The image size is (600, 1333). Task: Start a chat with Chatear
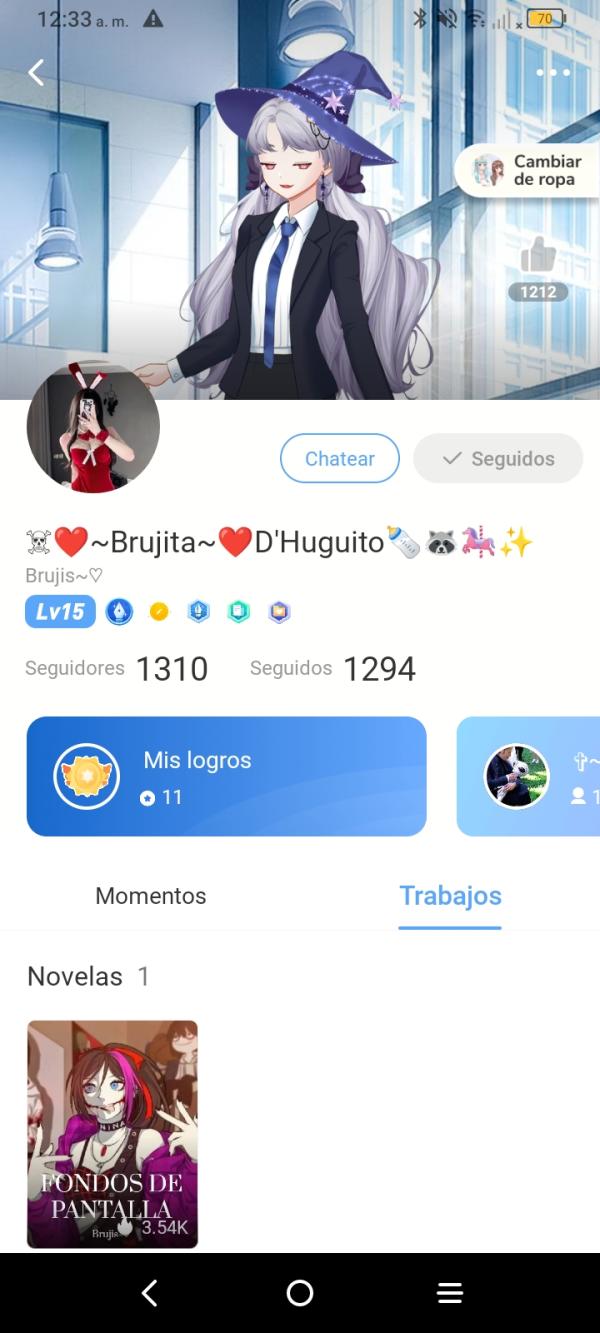pos(339,458)
